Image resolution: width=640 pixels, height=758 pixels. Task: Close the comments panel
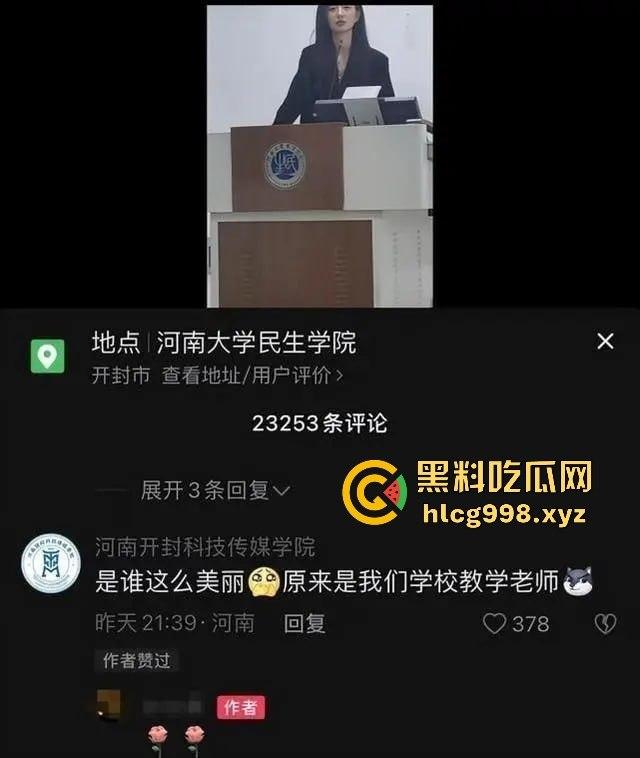click(x=605, y=342)
